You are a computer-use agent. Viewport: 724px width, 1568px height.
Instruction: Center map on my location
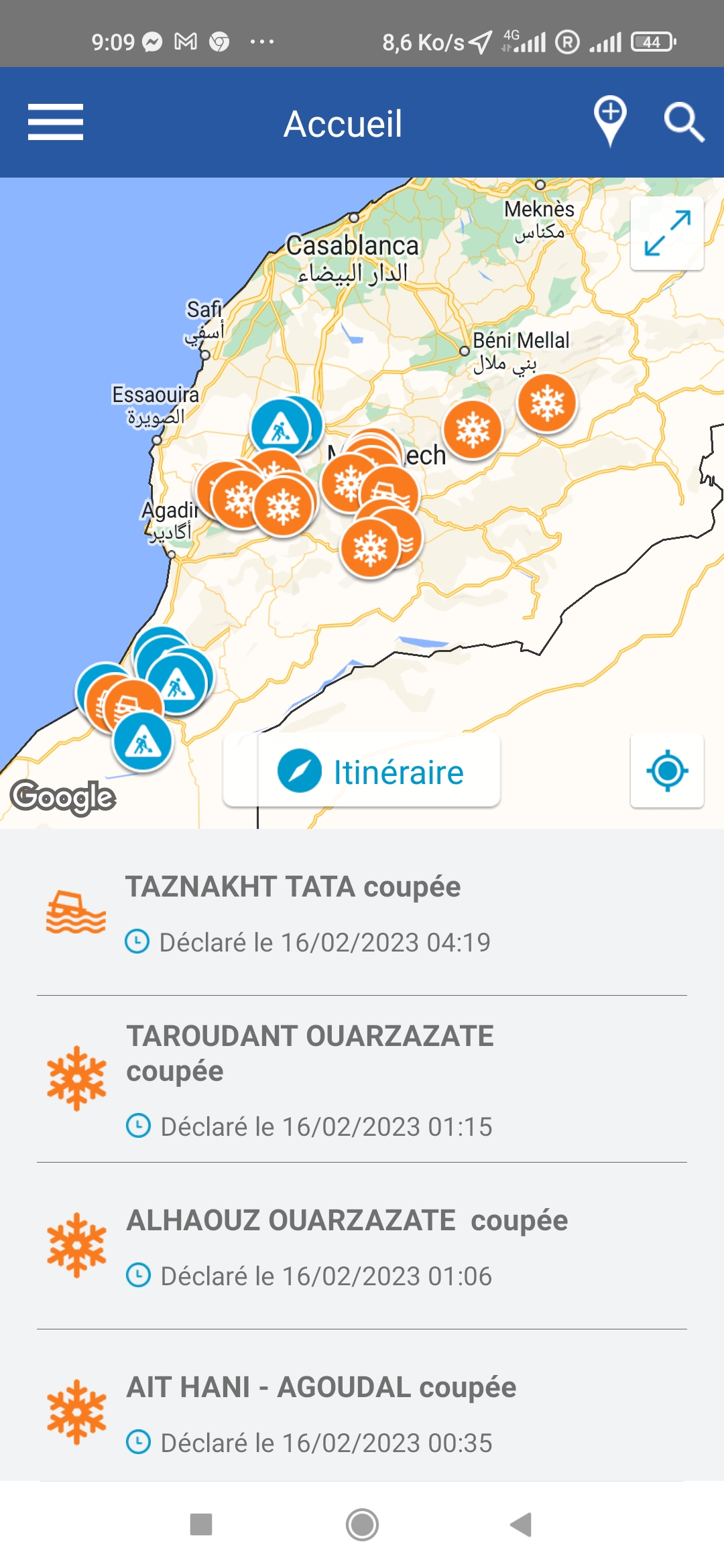pyautogui.click(x=667, y=771)
